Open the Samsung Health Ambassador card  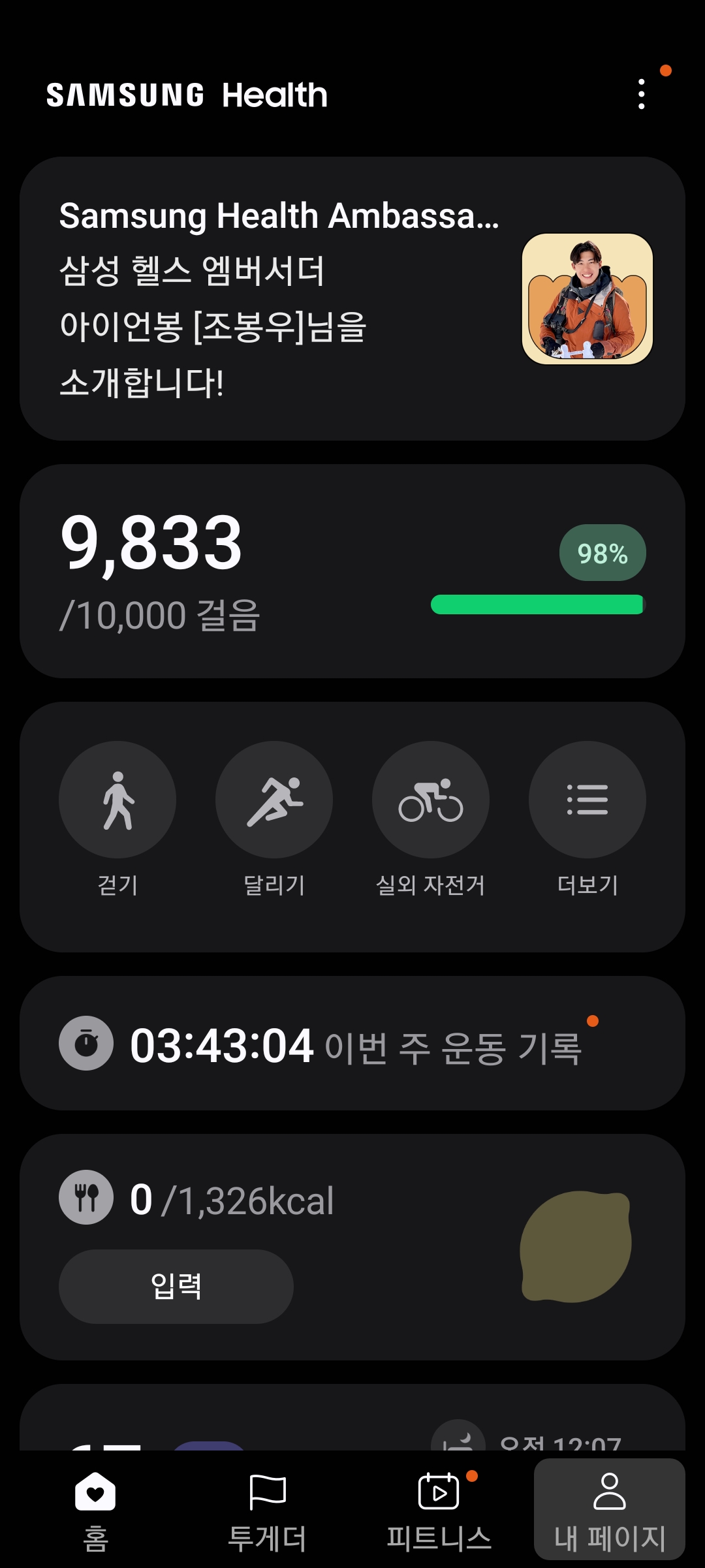(352, 298)
